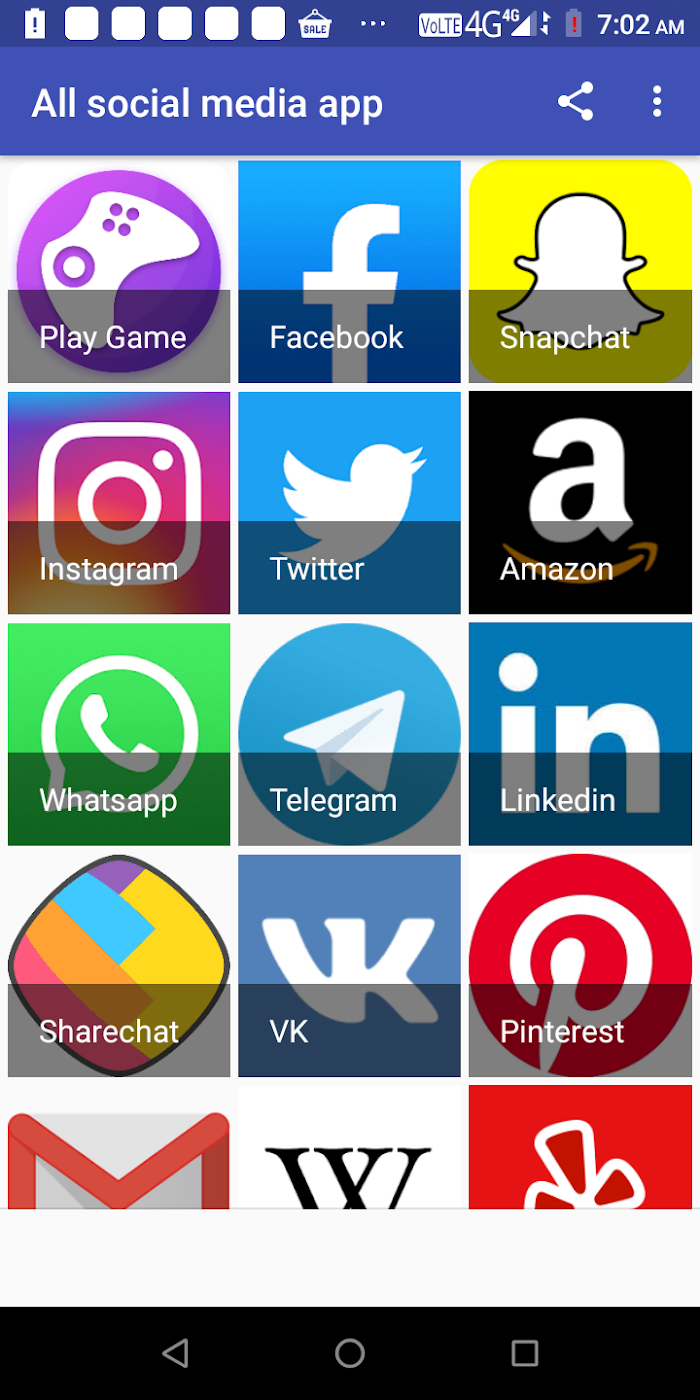Viewport: 700px width, 1400px height.
Task: Open the red Yelp tile
Action: (x=580, y=1147)
